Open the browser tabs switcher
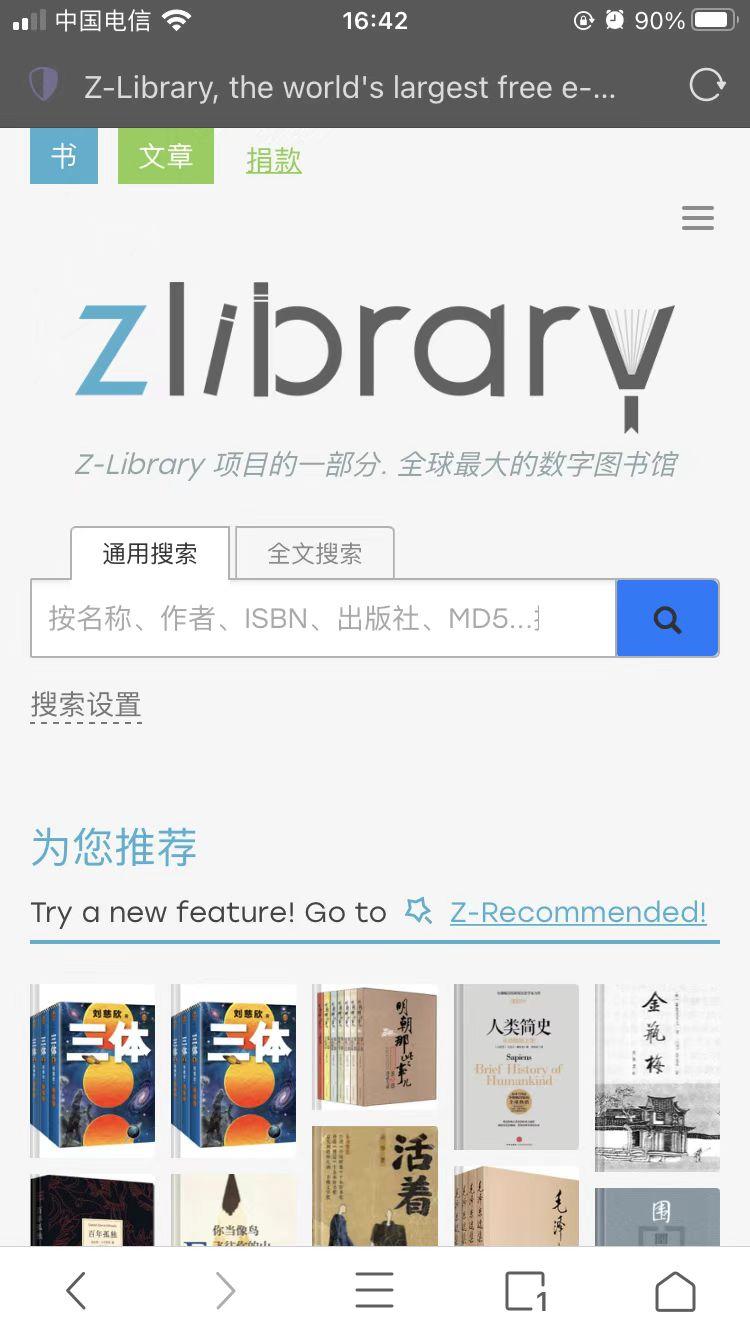The height and width of the screenshot is (1334, 750). point(525,1291)
